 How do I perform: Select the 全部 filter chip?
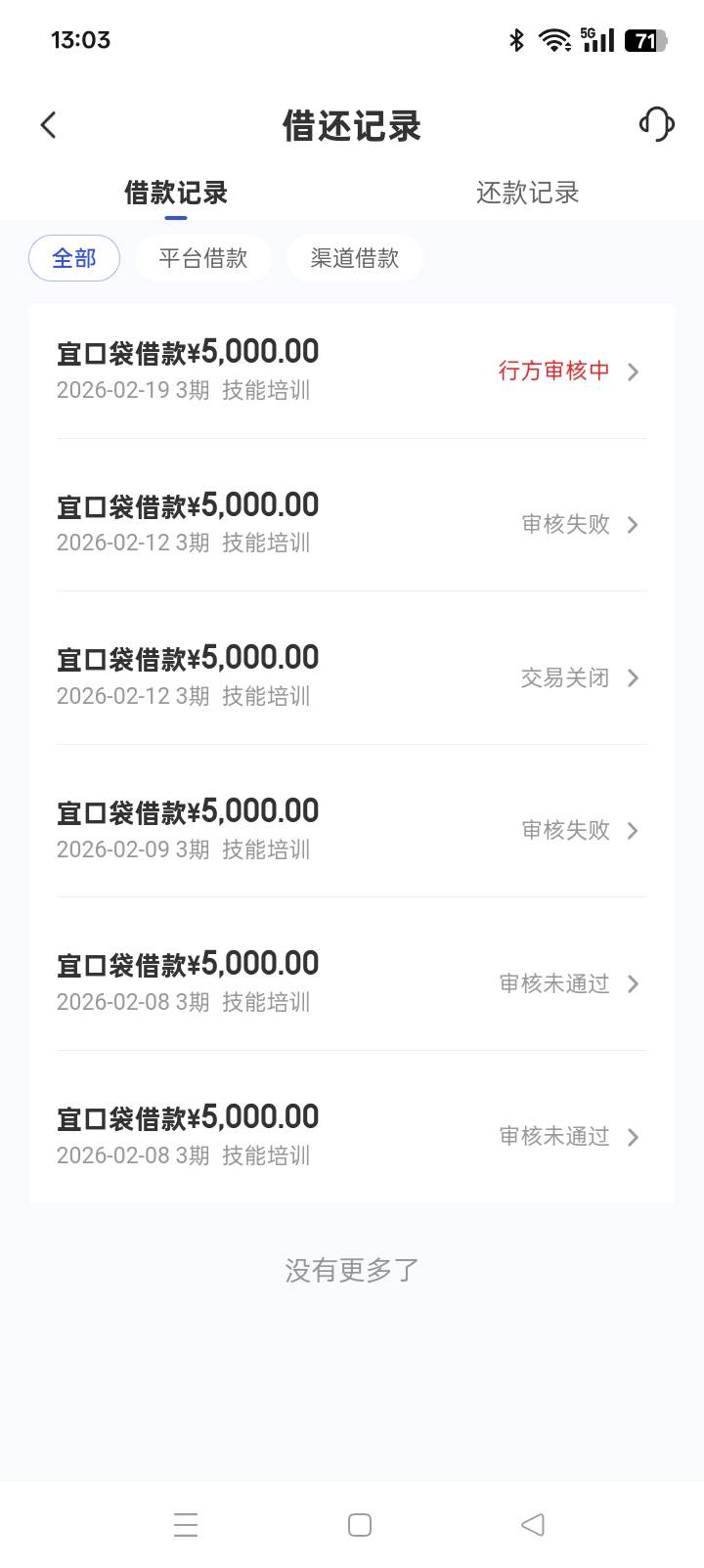74,258
